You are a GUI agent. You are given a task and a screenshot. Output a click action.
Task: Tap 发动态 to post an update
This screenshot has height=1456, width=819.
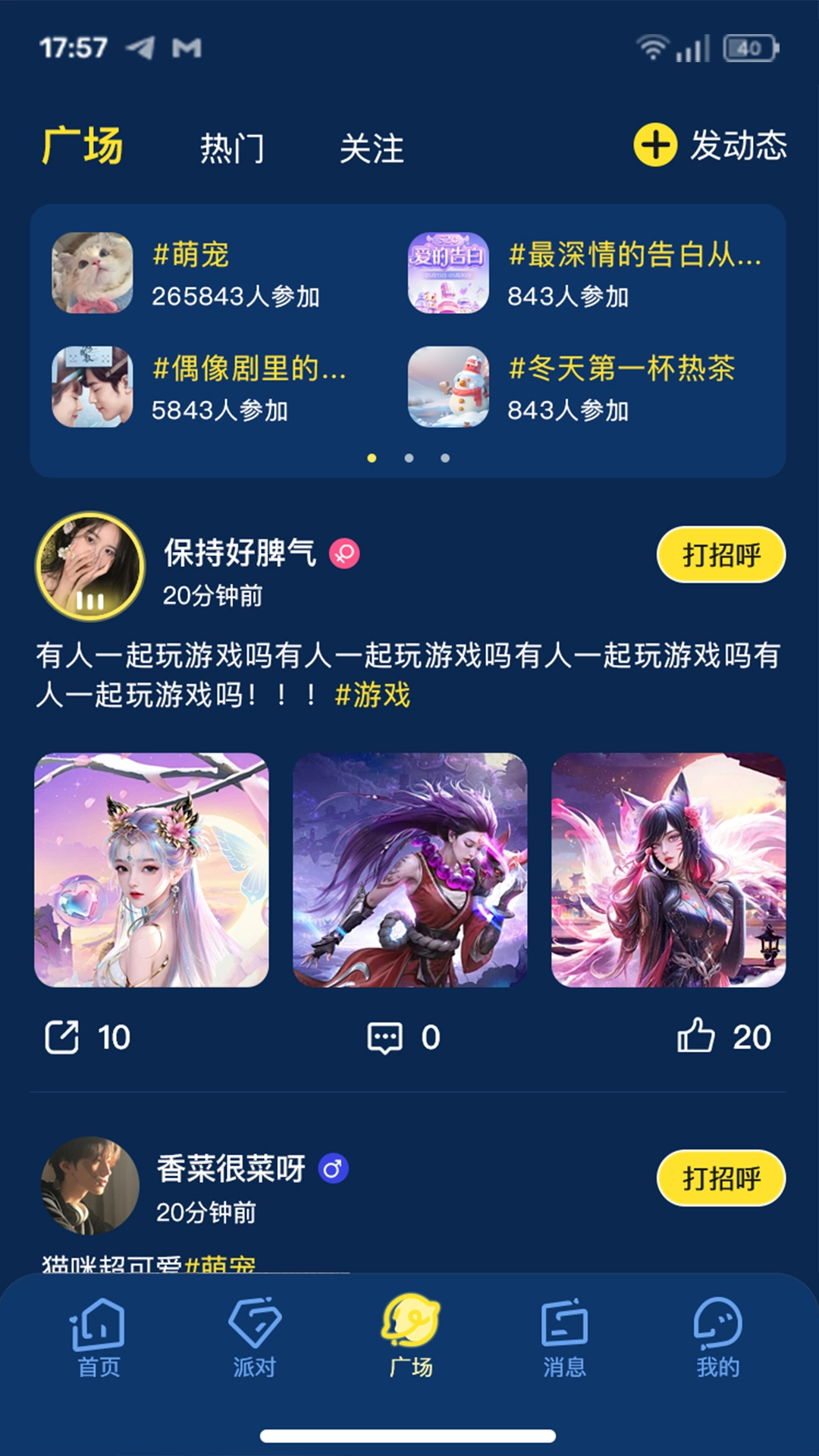tap(711, 145)
